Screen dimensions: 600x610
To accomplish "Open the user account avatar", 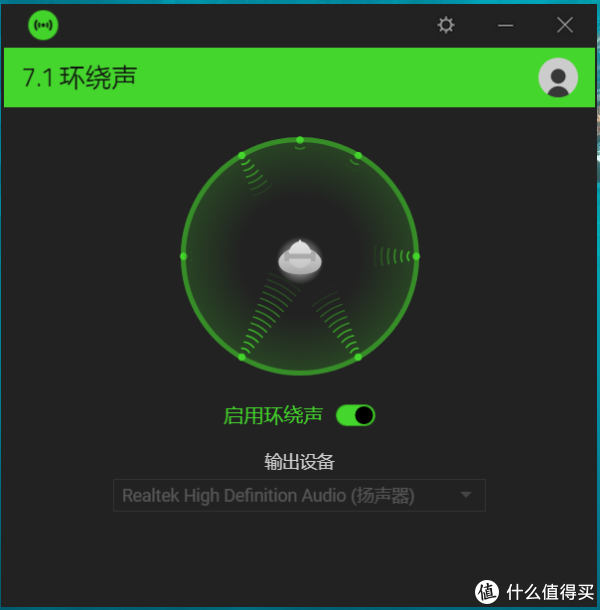I will [x=558, y=77].
